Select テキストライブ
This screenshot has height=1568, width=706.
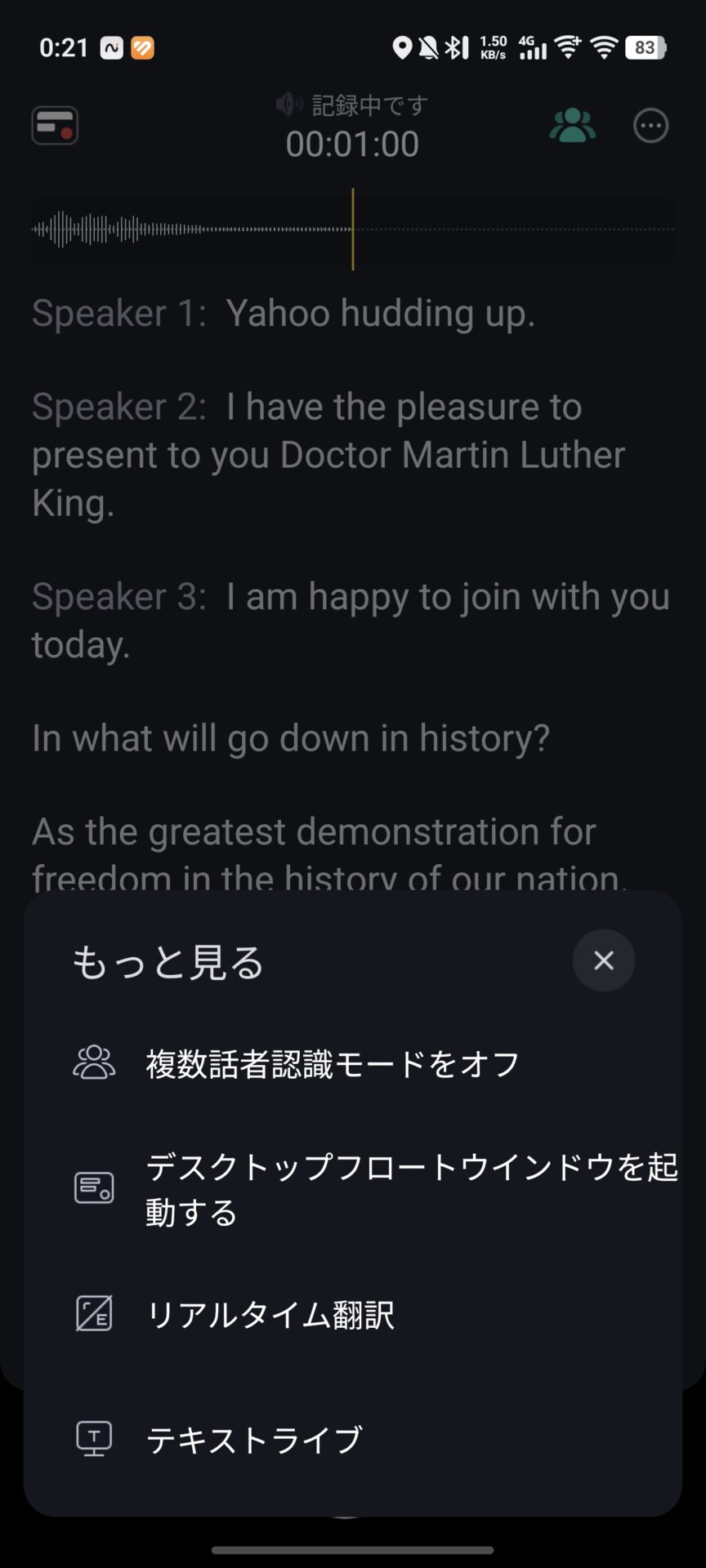click(353, 1440)
